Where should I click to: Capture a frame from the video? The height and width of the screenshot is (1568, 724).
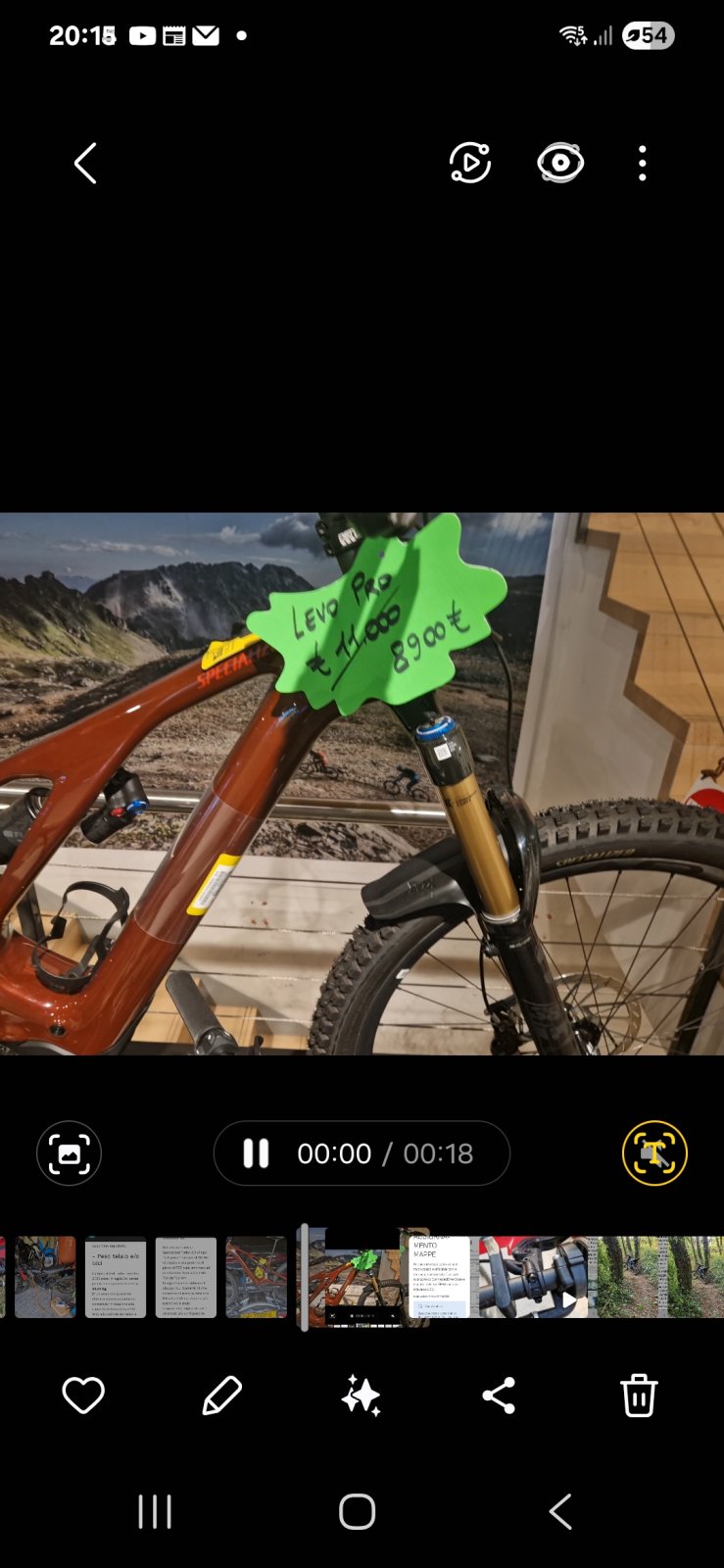click(69, 1153)
